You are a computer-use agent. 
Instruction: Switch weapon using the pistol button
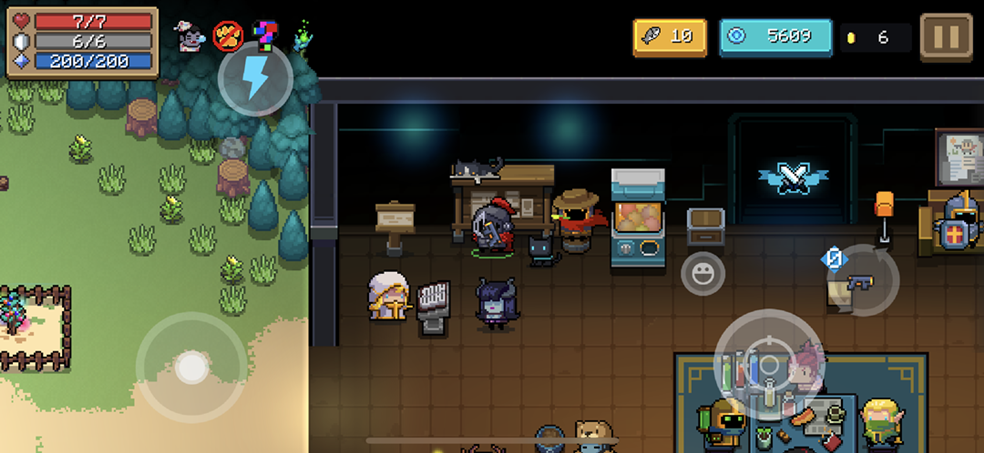coord(860,281)
